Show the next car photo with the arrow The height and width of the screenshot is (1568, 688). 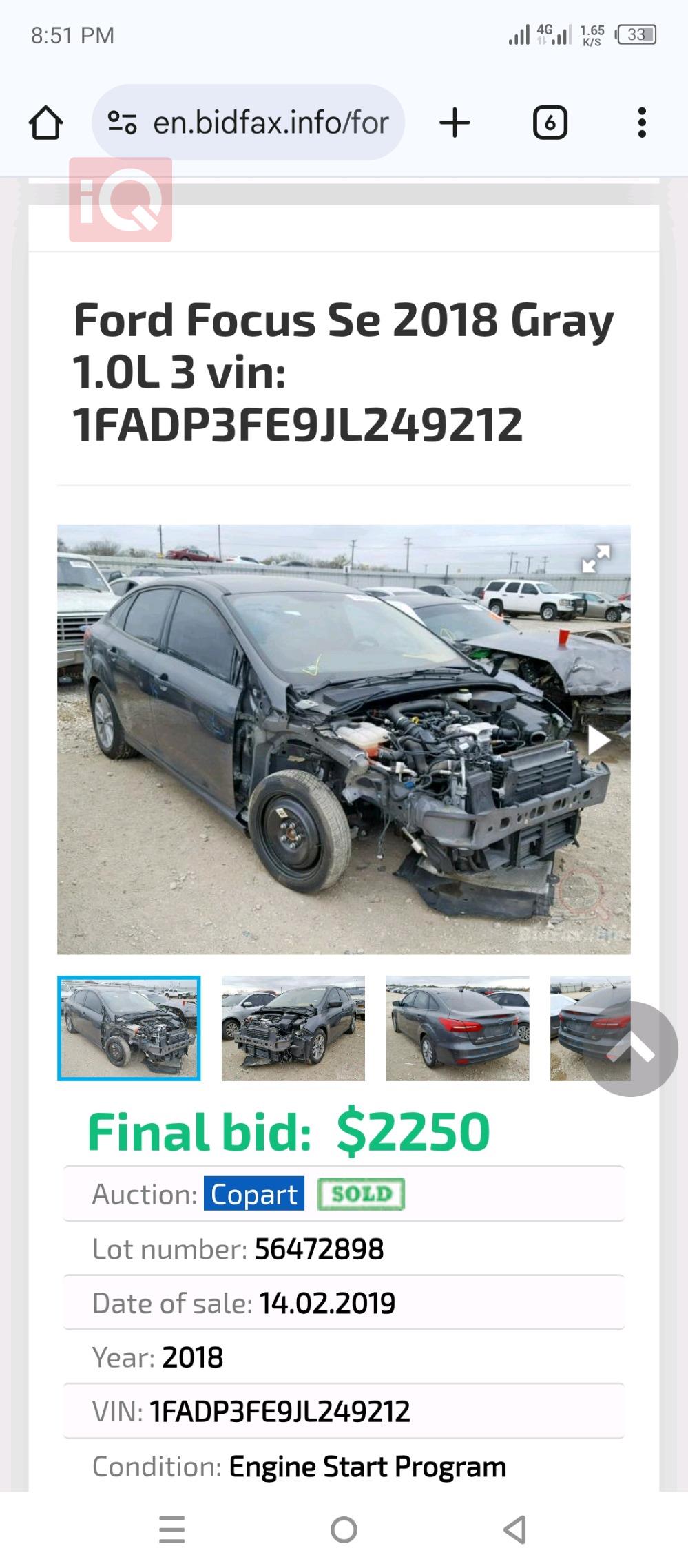click(597, 741)
